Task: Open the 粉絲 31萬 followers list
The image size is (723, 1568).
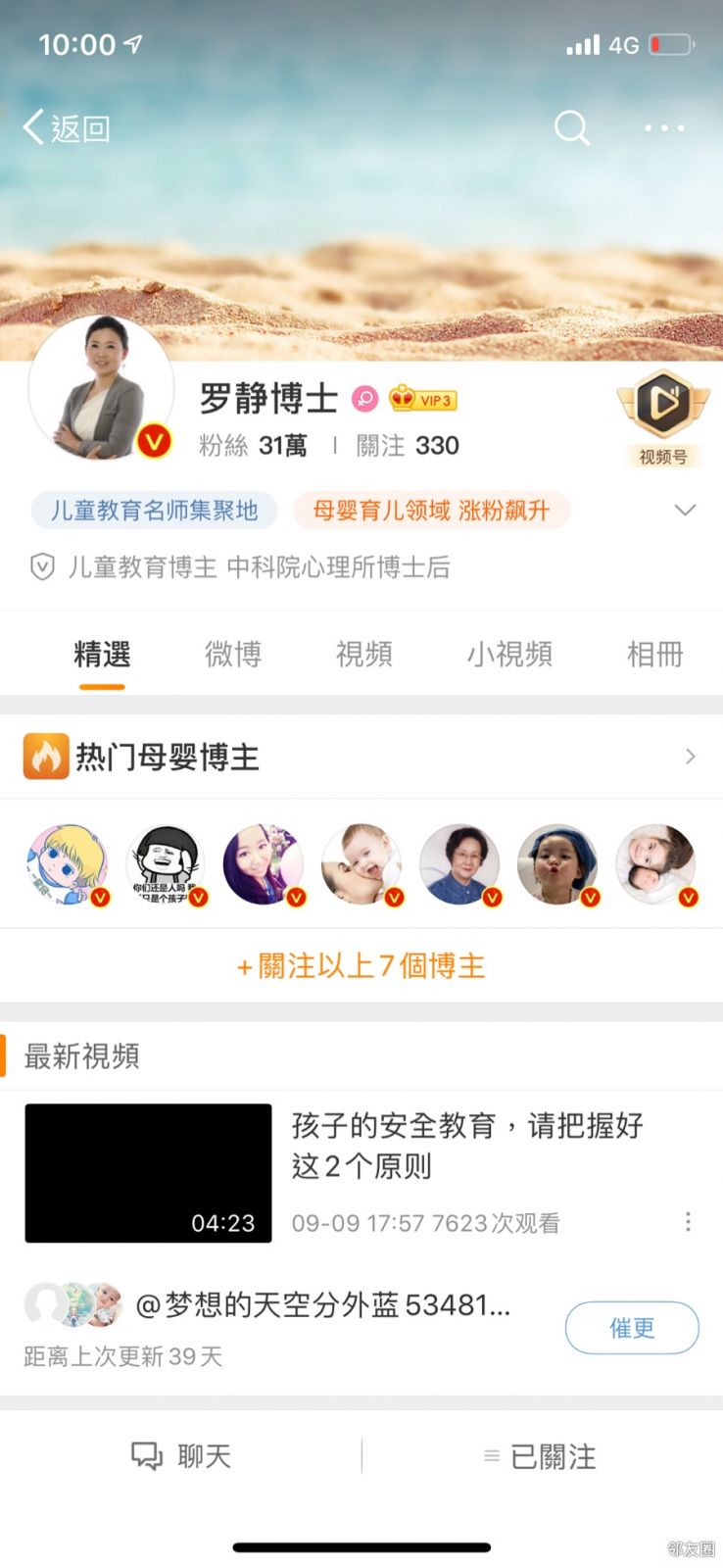Action: (253, 446)
